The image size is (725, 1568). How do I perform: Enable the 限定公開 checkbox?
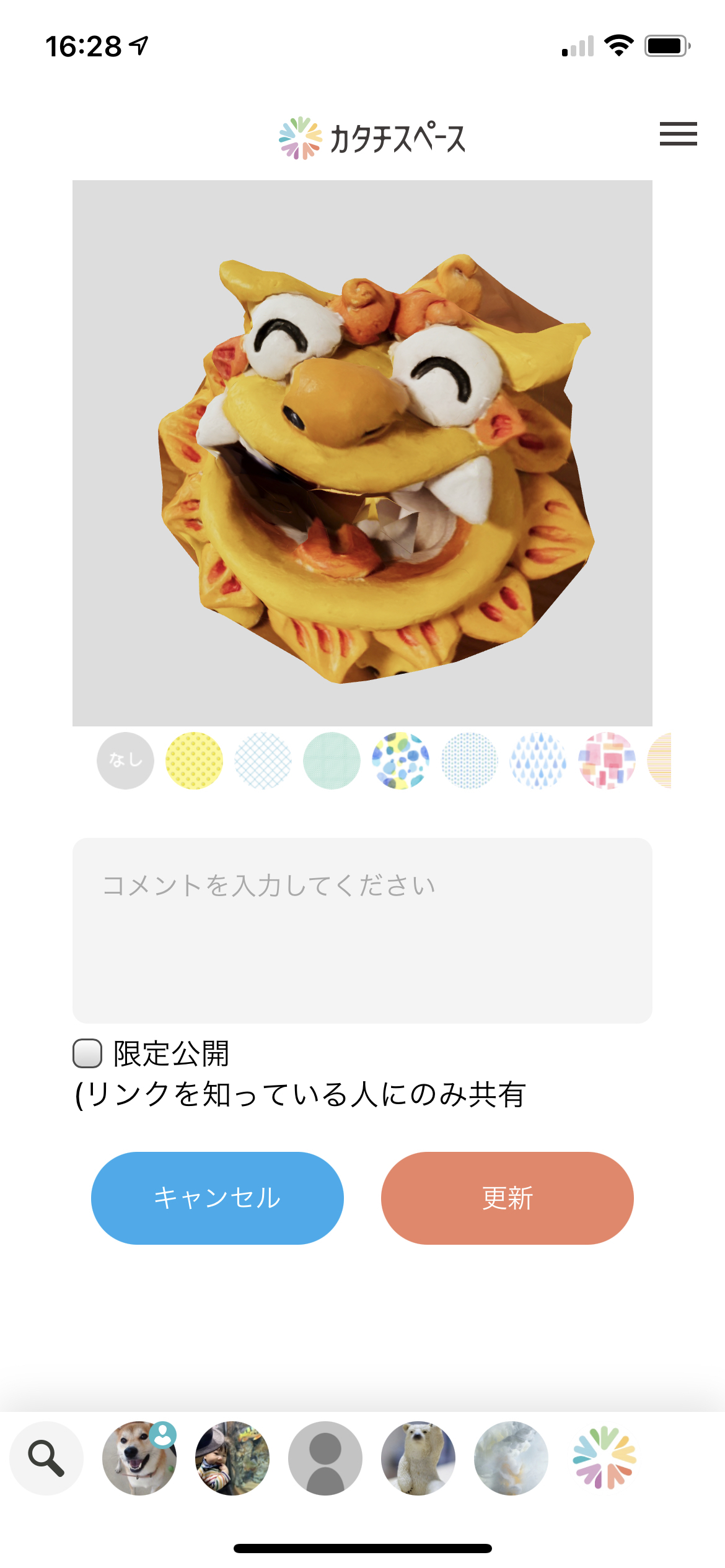tap(87, 1053)
